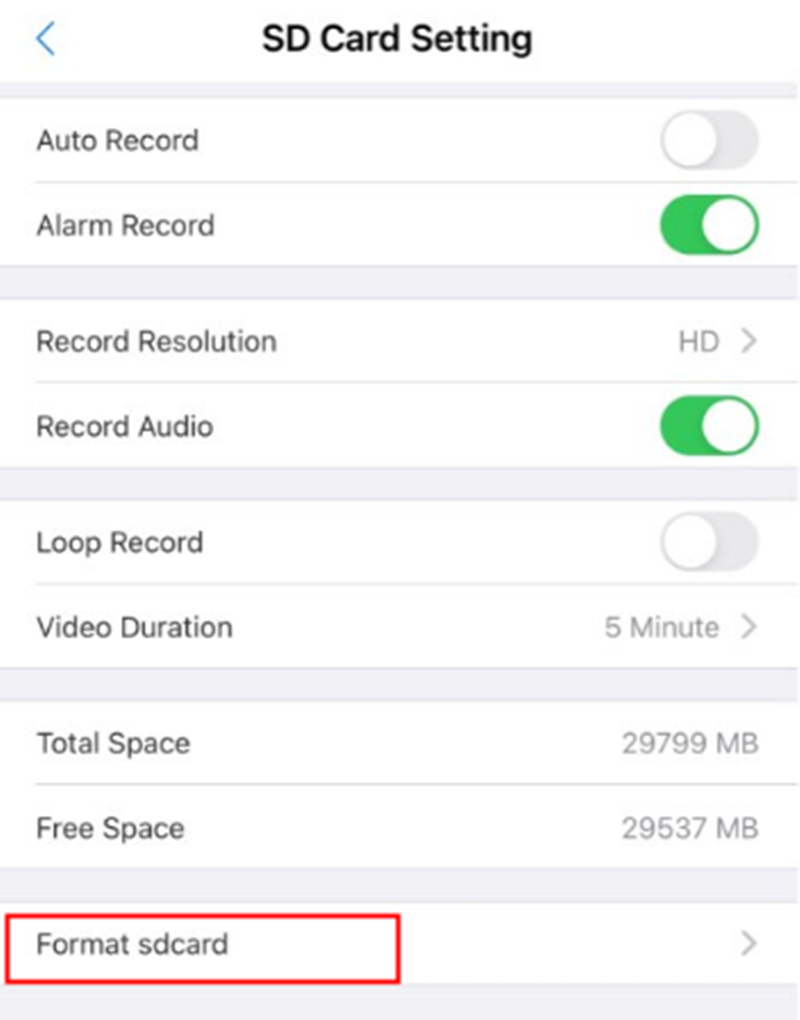The image size is (800, 1020).
Task: Turn on Loop Record
Action: pyautogui.click(x=708, y=542)
